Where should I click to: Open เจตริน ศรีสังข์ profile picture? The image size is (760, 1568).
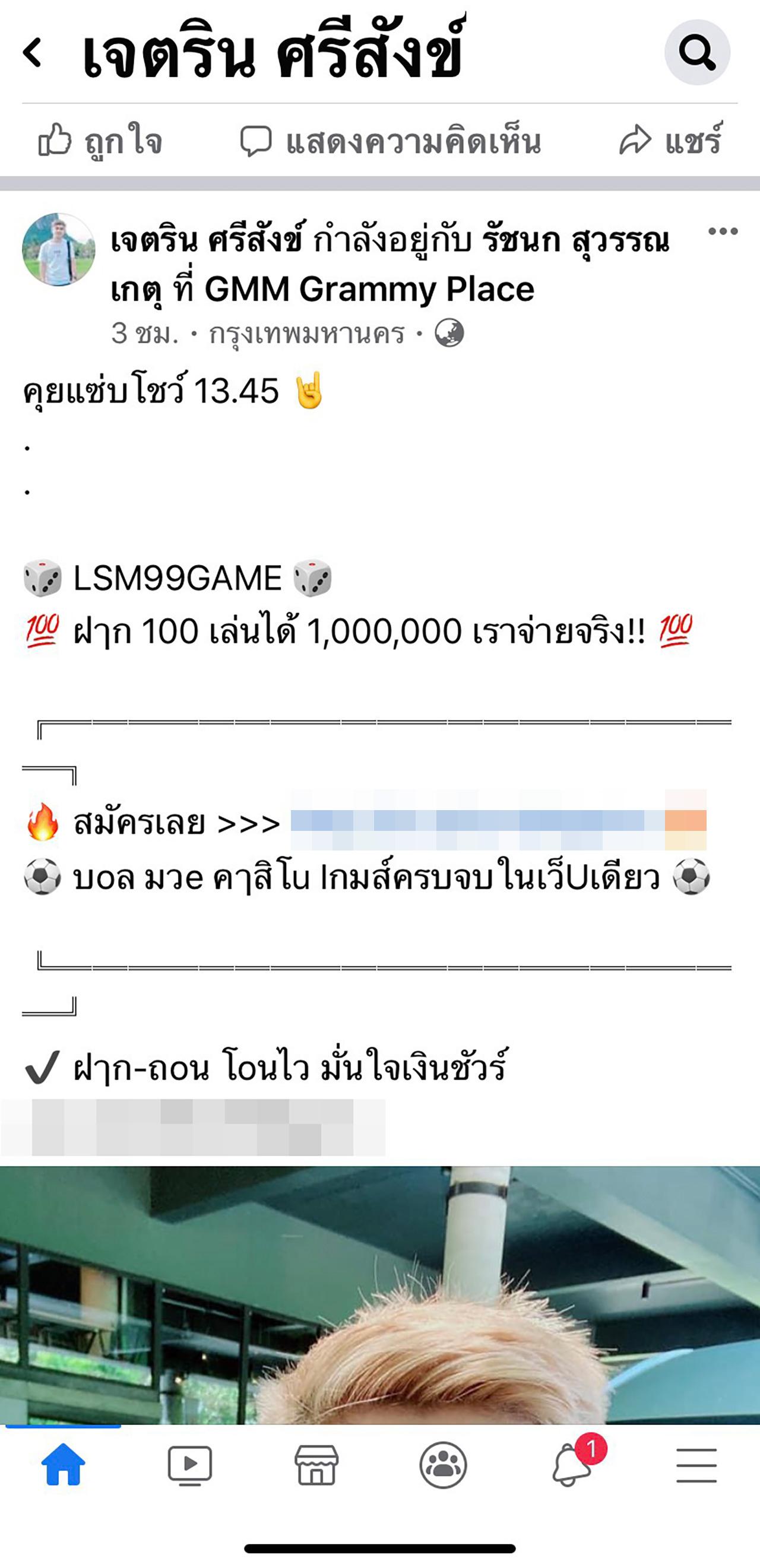[x=58, y=250]
